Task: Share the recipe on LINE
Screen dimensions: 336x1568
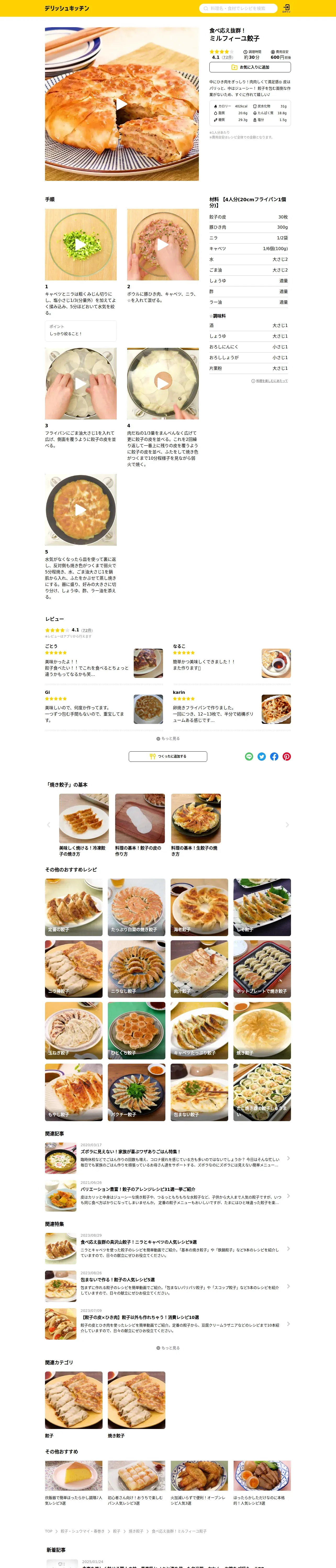Action: pyautogui.click(x=249, y=757)
